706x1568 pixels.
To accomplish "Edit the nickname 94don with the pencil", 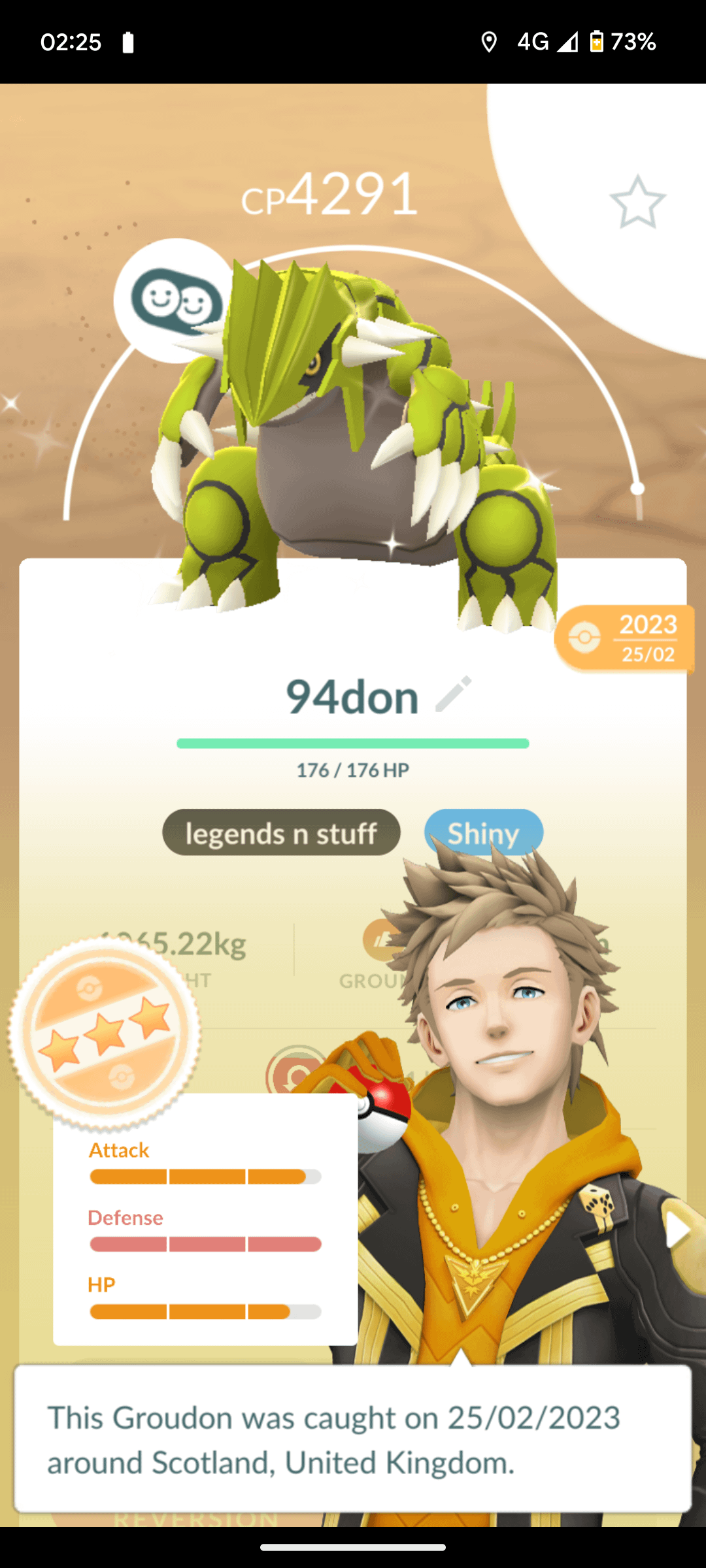I will 453,694.
